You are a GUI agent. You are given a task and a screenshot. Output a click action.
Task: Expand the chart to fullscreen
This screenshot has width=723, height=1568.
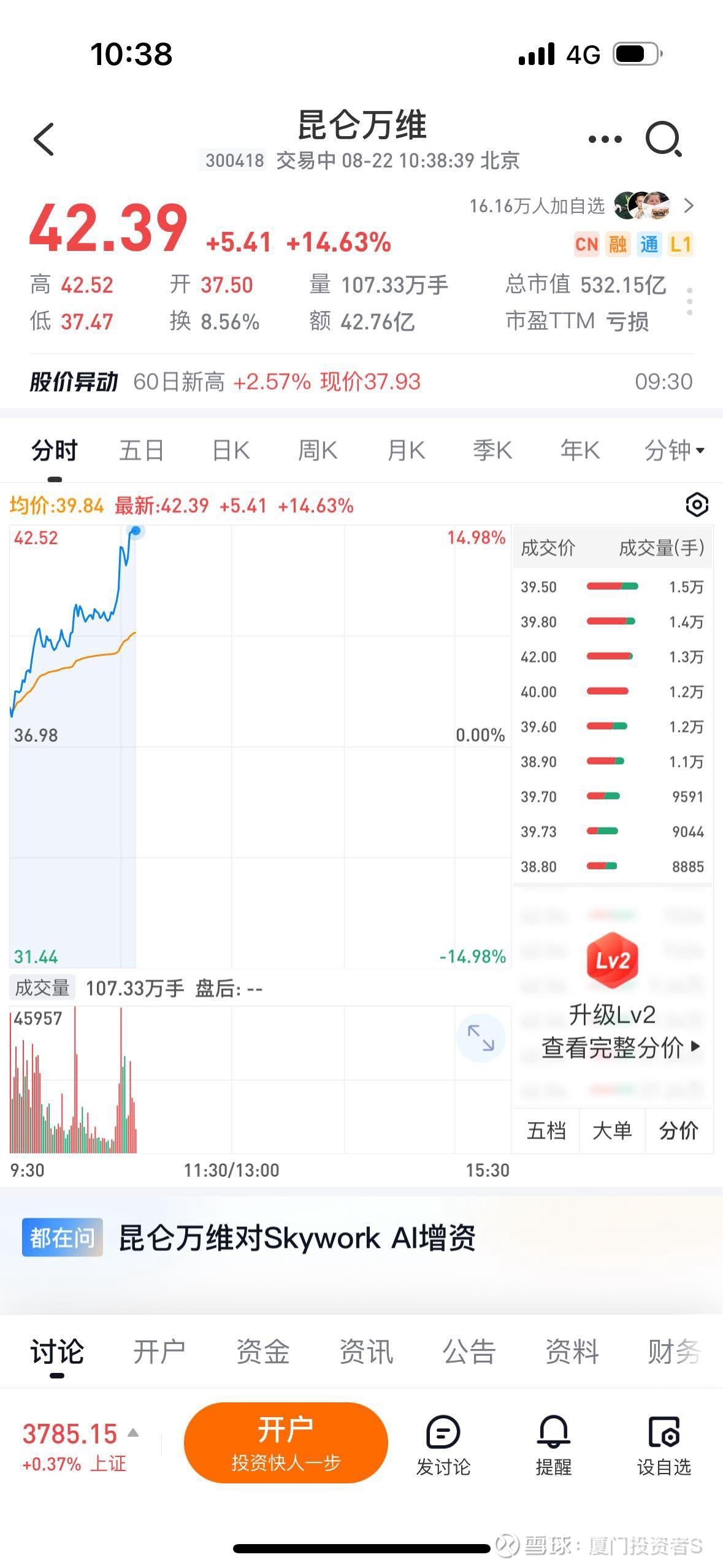coord(481,1038)
